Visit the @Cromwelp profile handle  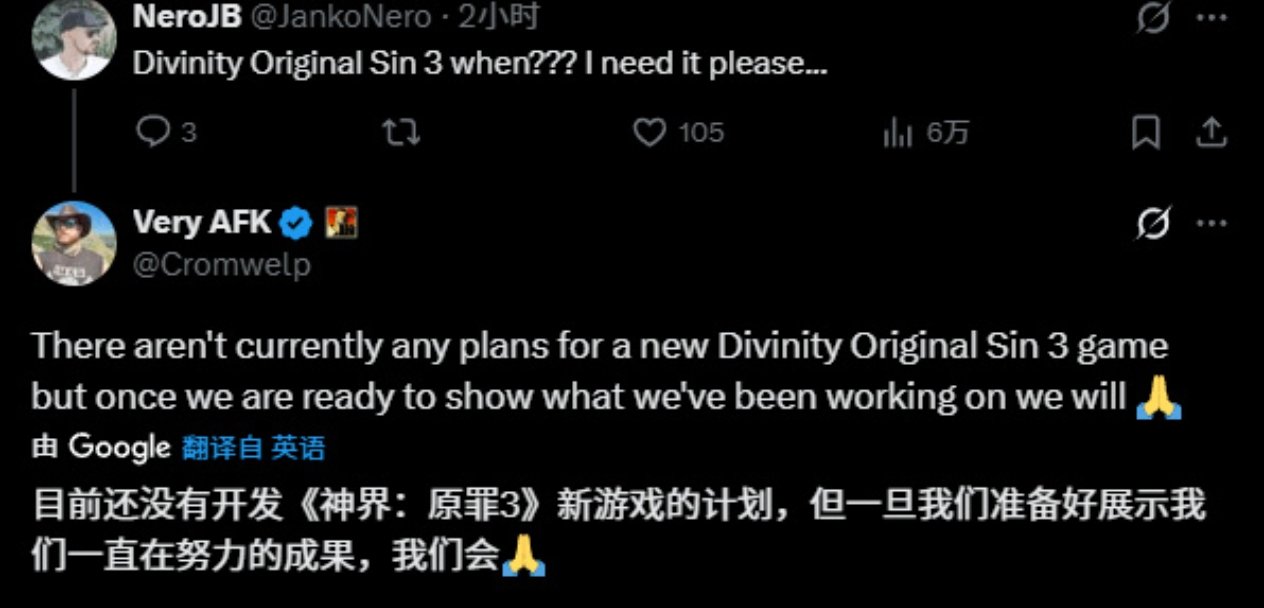(222, 264)
